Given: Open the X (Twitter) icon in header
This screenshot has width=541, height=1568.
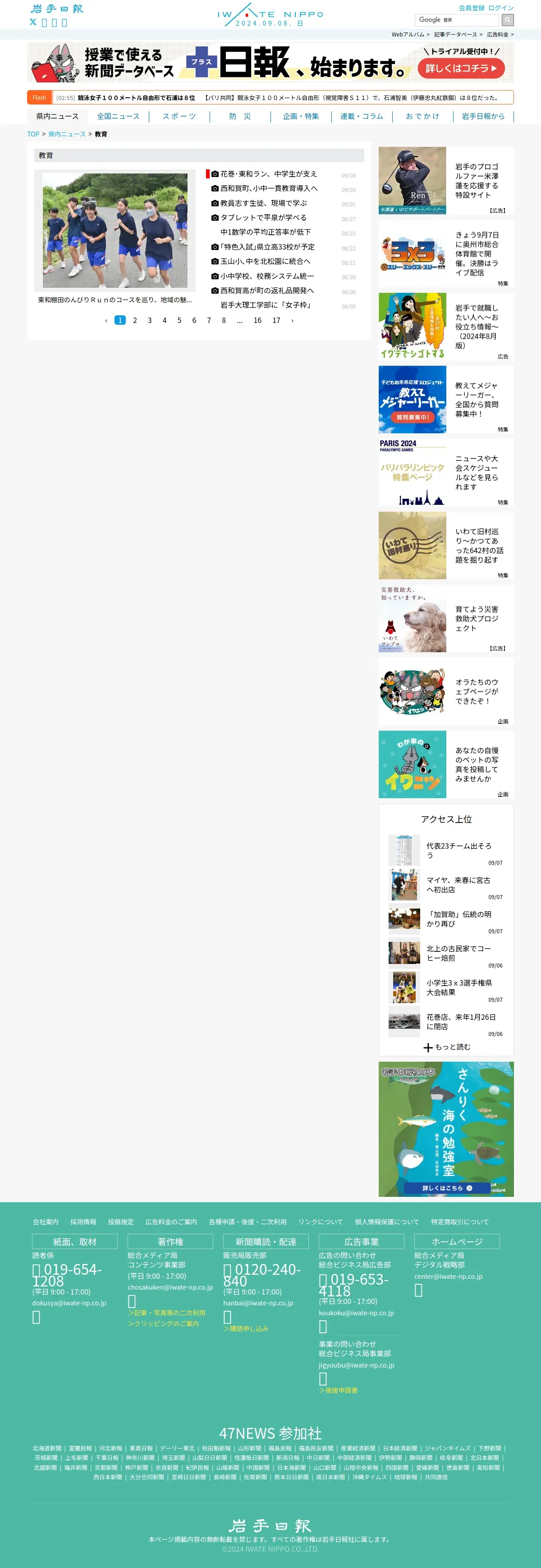Looking at the screenshot, I should coord(33,23).
